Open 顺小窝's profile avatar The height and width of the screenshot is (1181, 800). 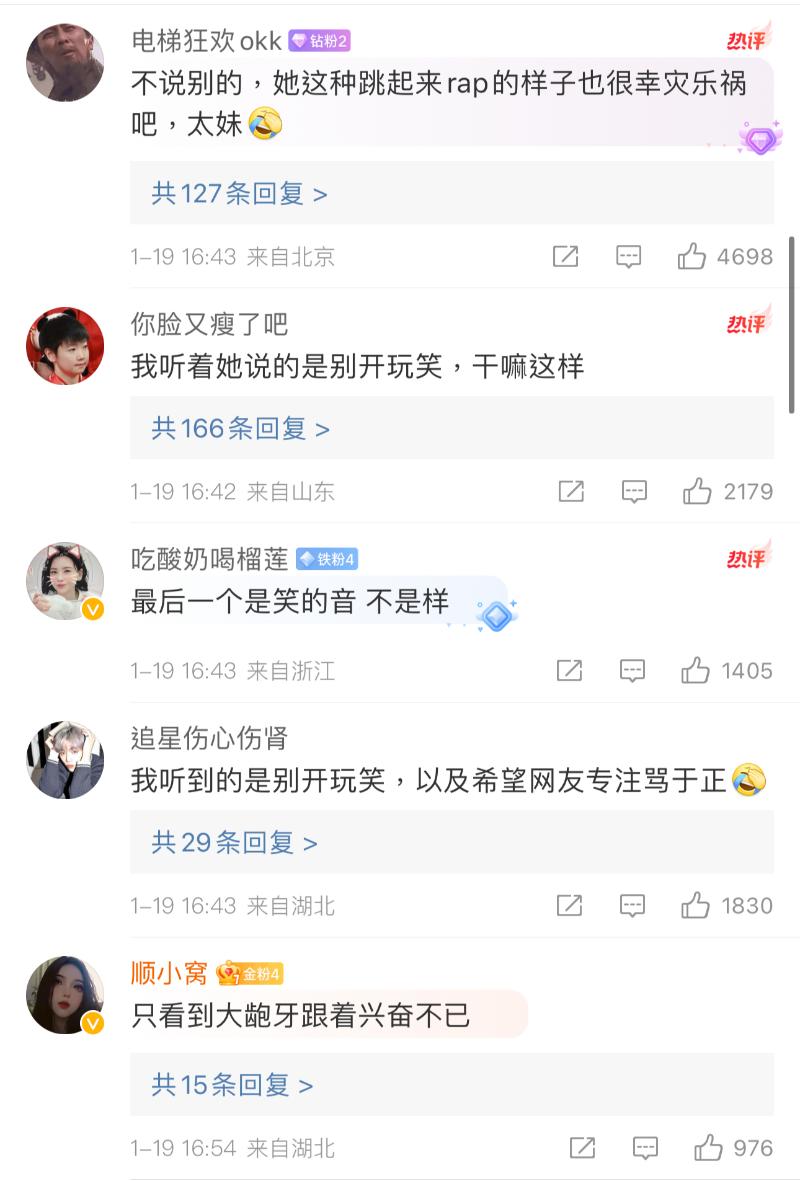coord(65,994)
